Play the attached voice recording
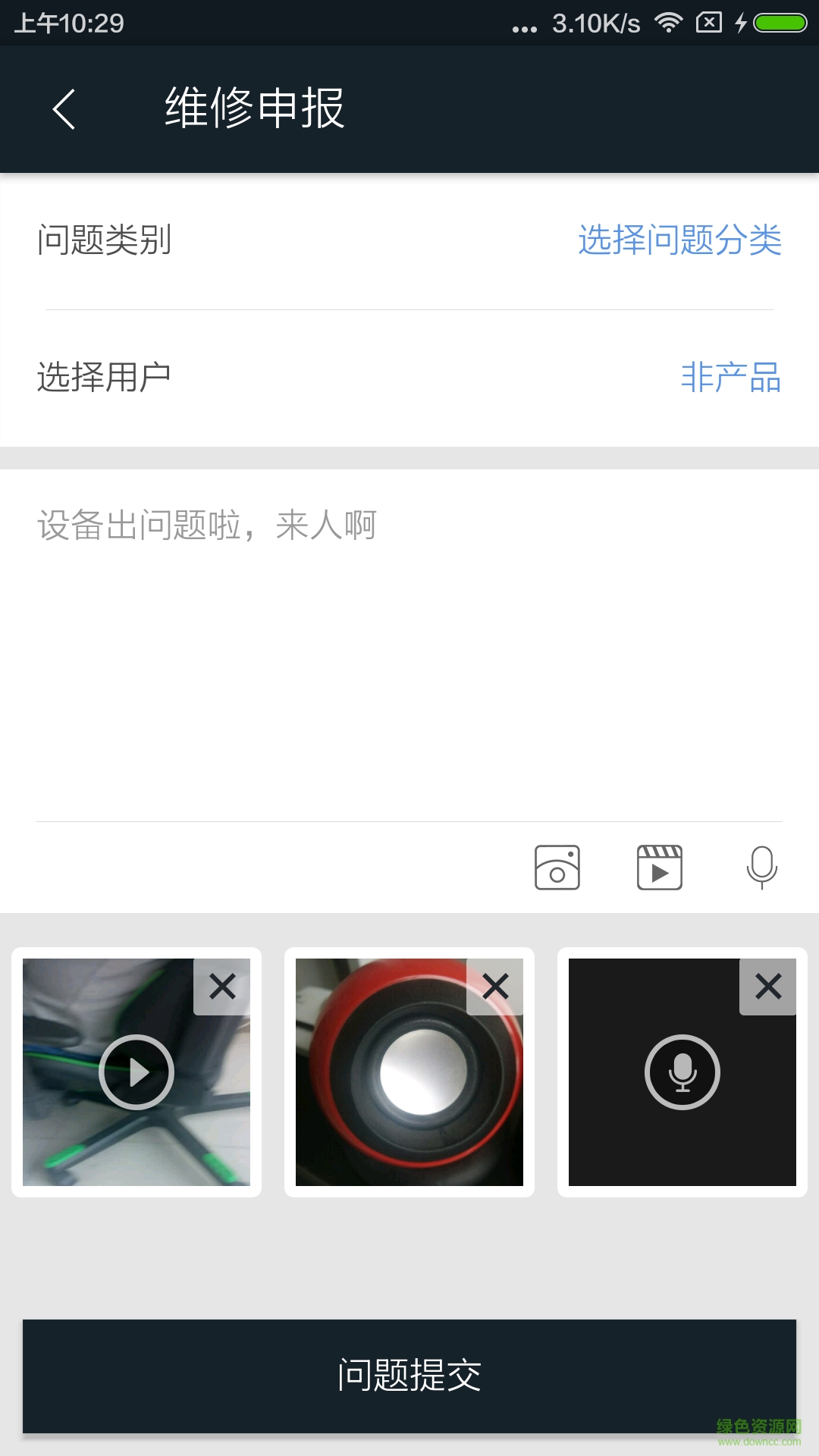Screen dimensions: 819x1456 pos(682,1072)
